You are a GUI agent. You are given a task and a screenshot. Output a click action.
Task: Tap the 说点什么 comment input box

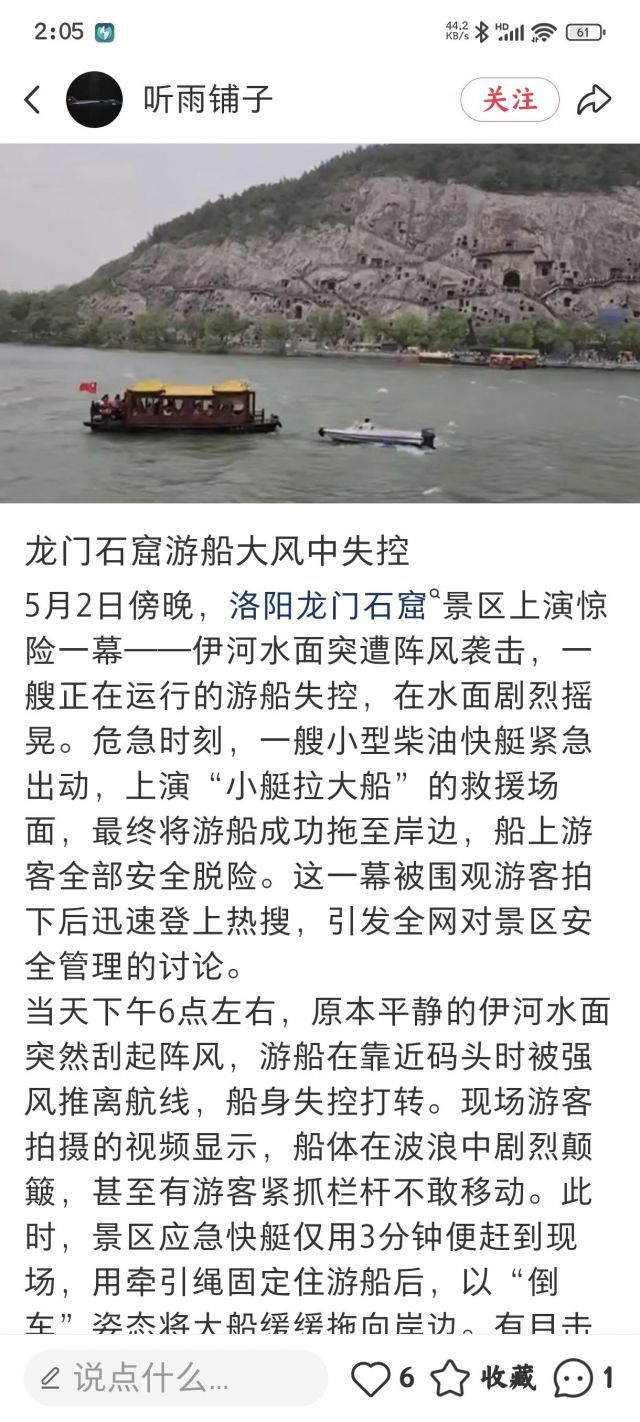(176, 1379)
